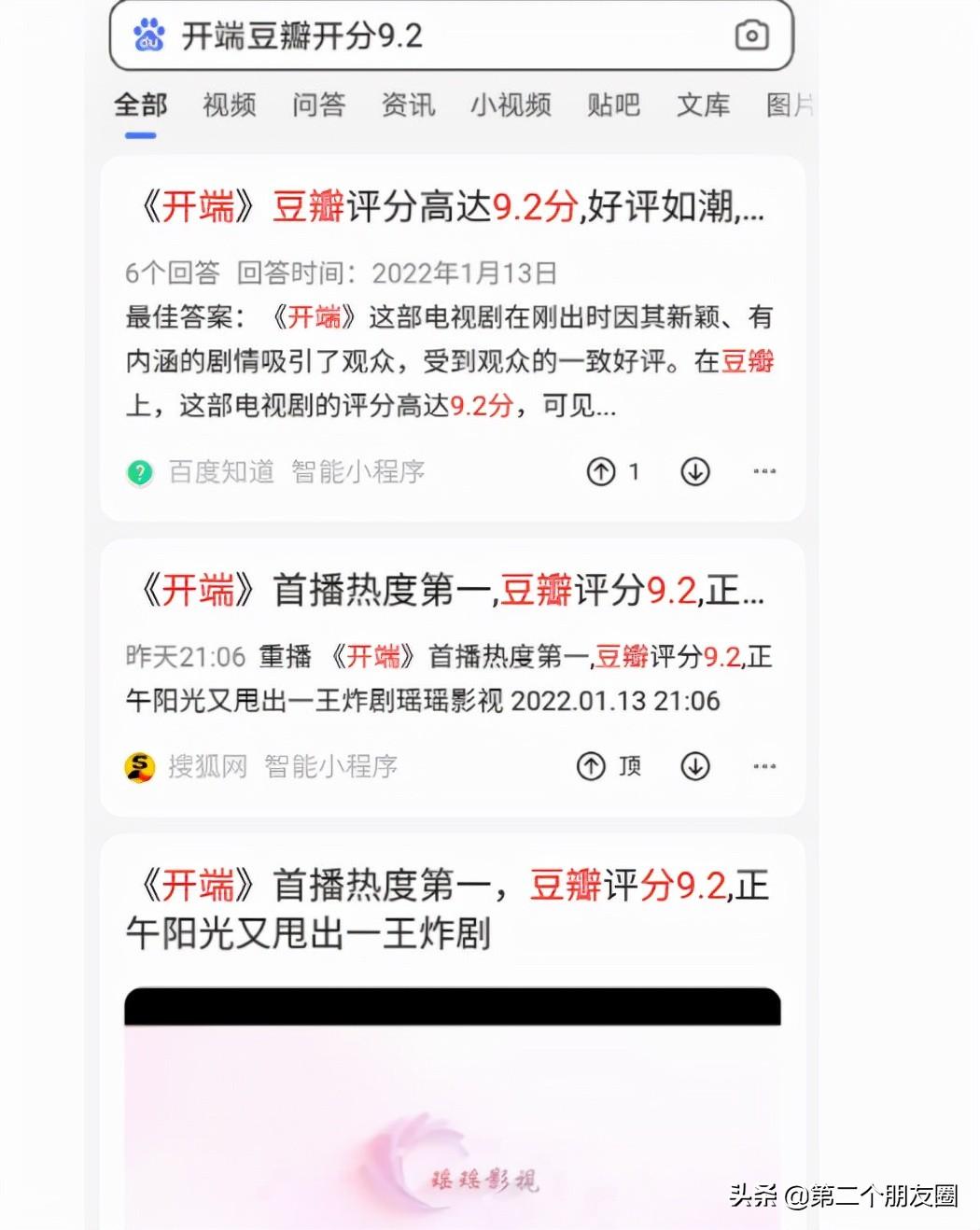The width and height of the screenshot is (980, 1230).
Task: Go to the 贴吧 tab
Action: point(613,105)
